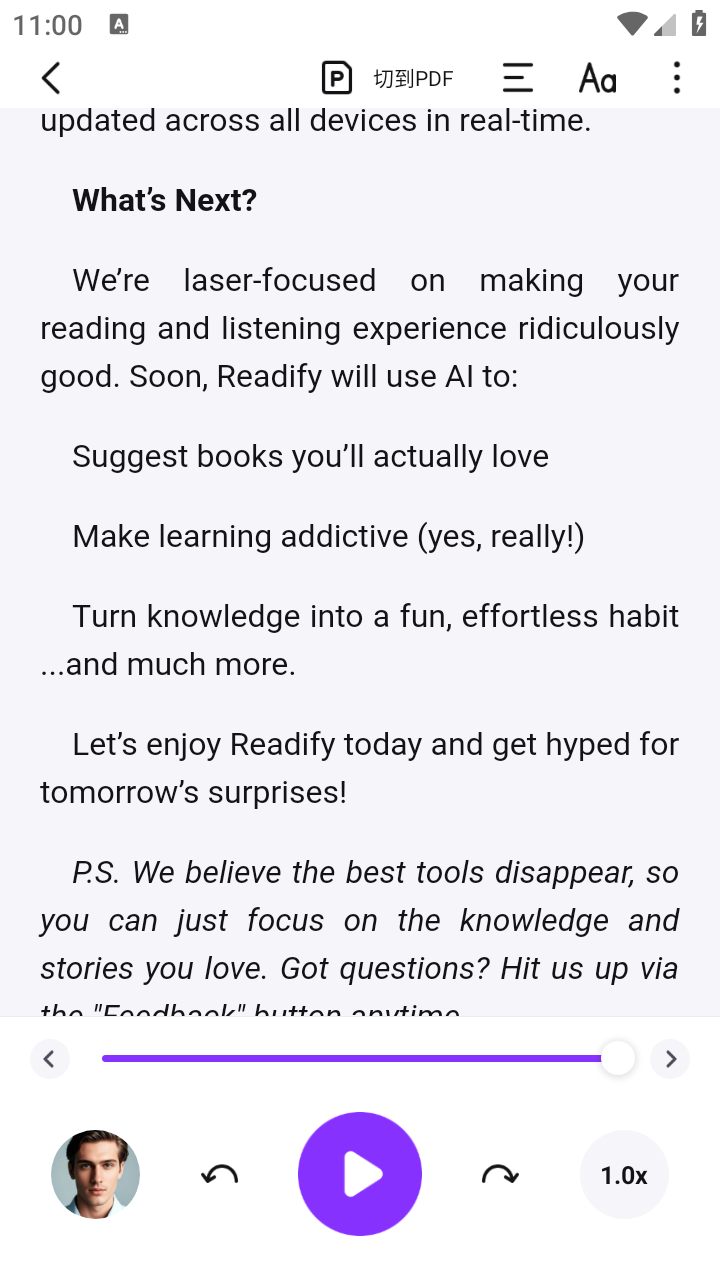Go back using the top-left arrow
The width and height of the screenshot is (720, 1280).
(51, 78)
